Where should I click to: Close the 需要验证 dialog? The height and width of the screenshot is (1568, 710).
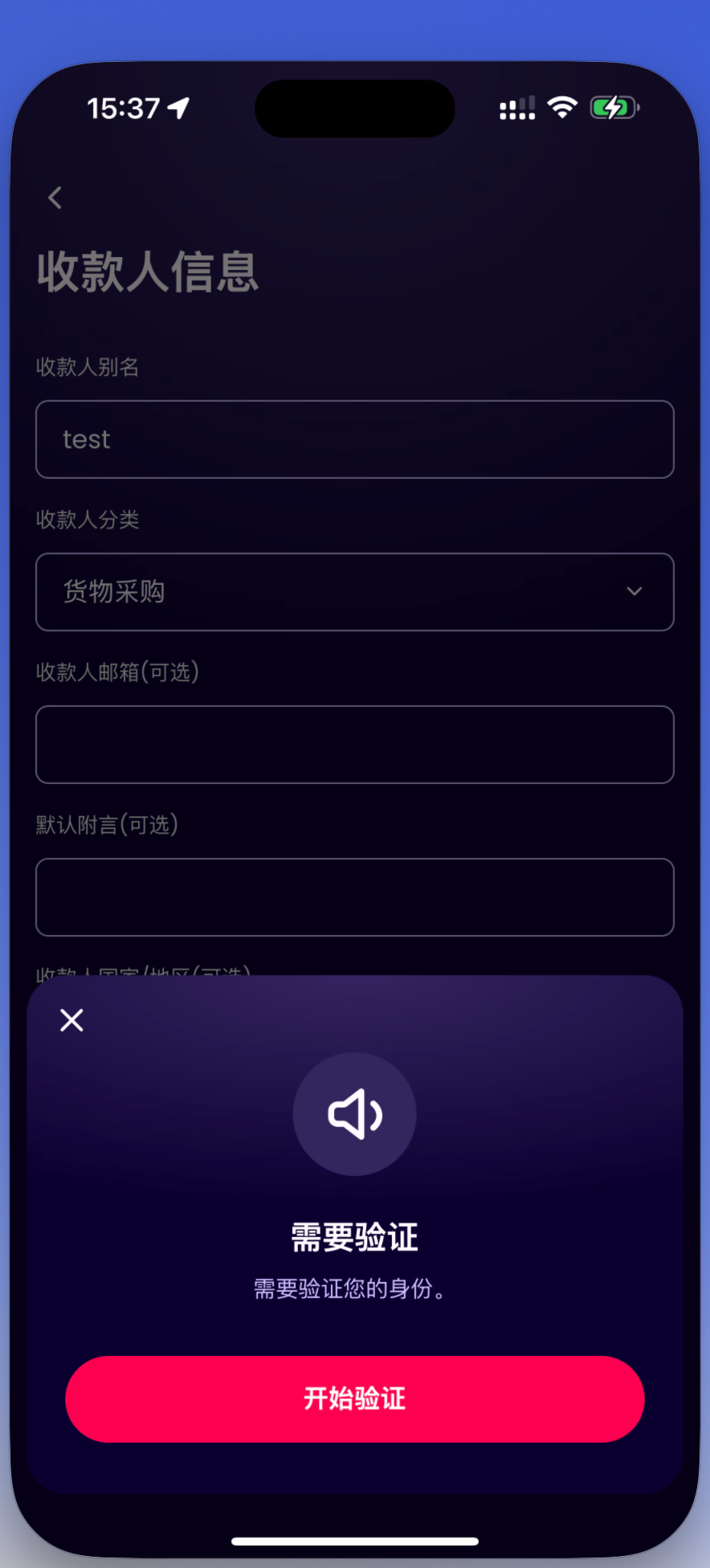[72, 1020]
